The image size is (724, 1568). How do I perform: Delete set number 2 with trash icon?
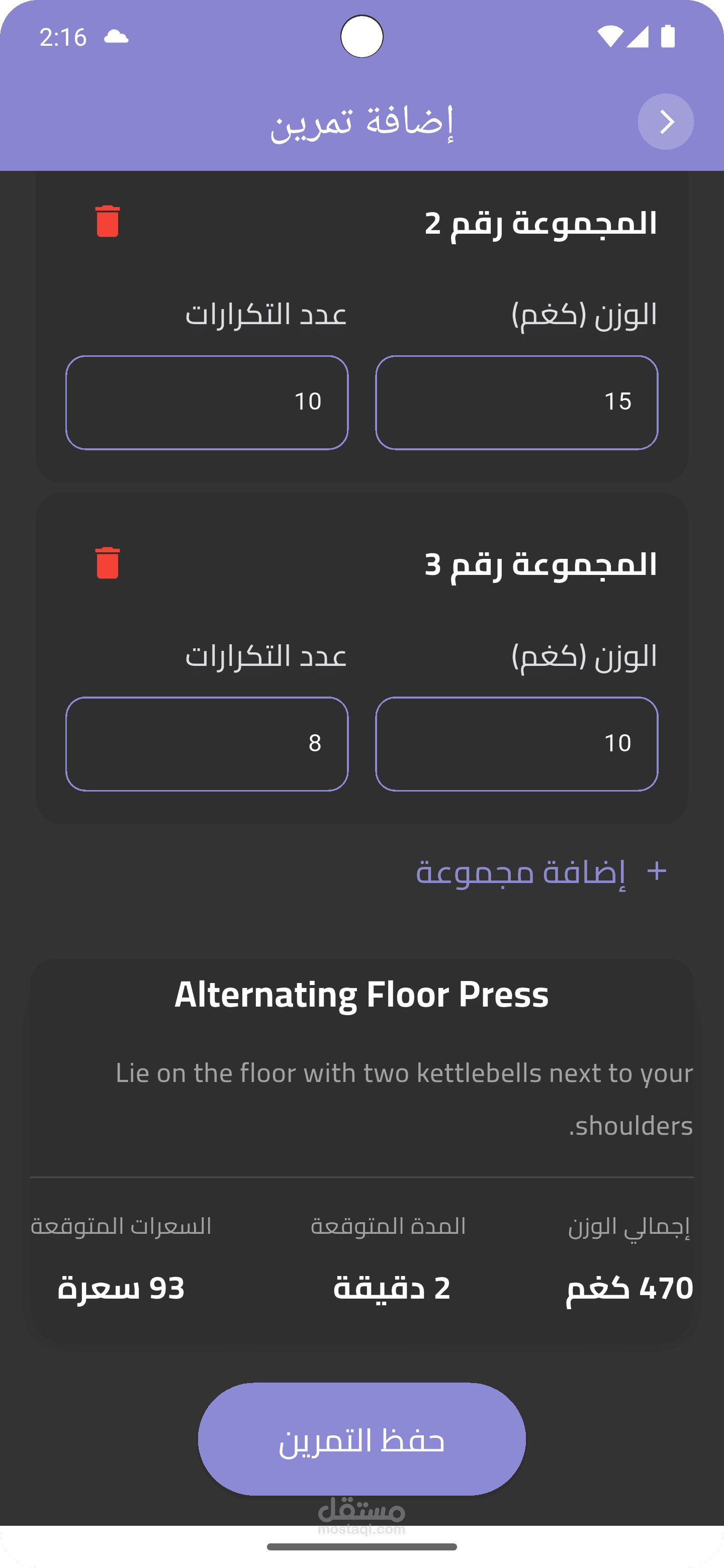[108, 221]
